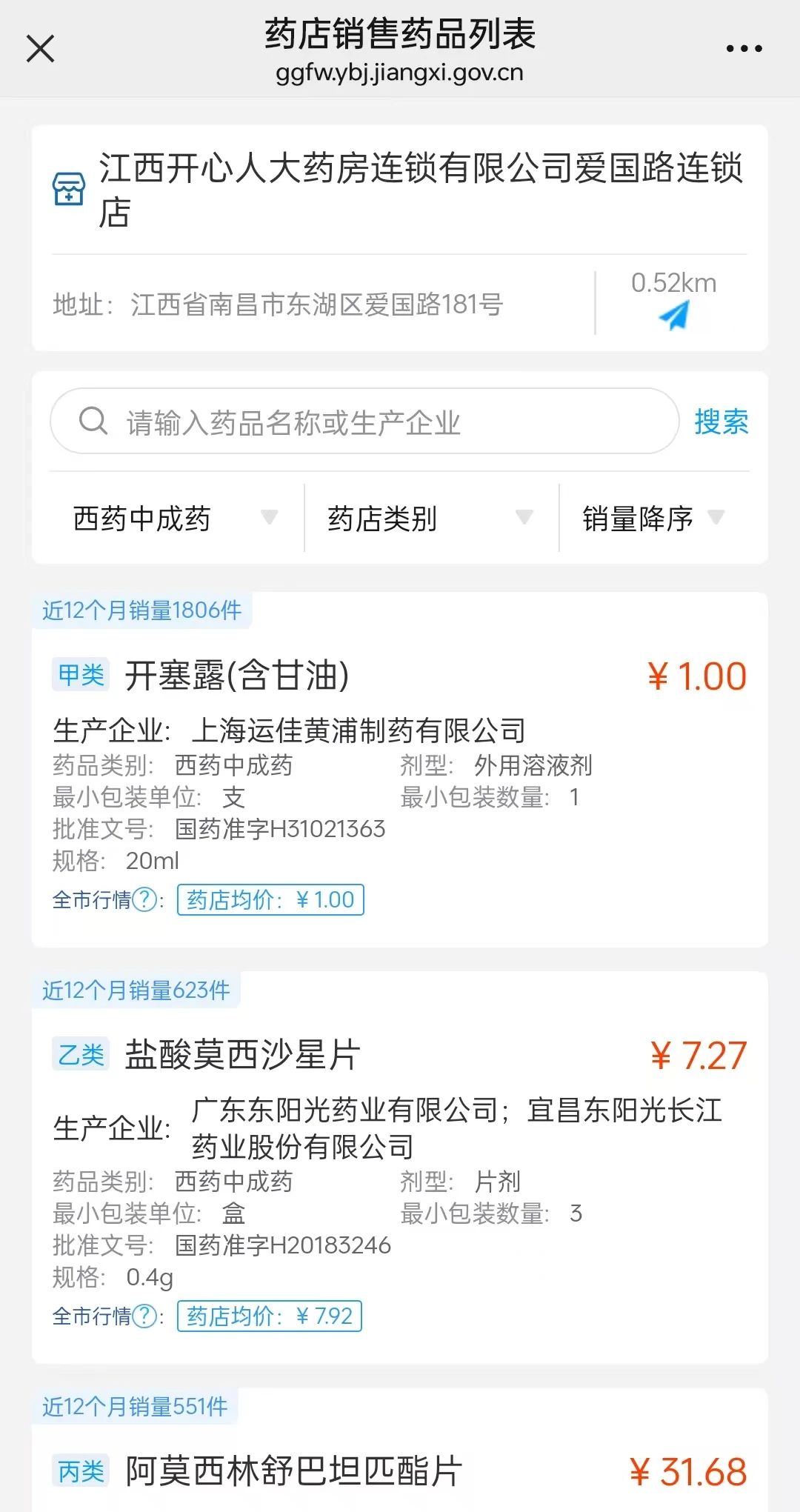The width and height of the screenshot is (800, 1512).
Task: Close the pharmacy drug list page
Action: click(x=40, y=49)
